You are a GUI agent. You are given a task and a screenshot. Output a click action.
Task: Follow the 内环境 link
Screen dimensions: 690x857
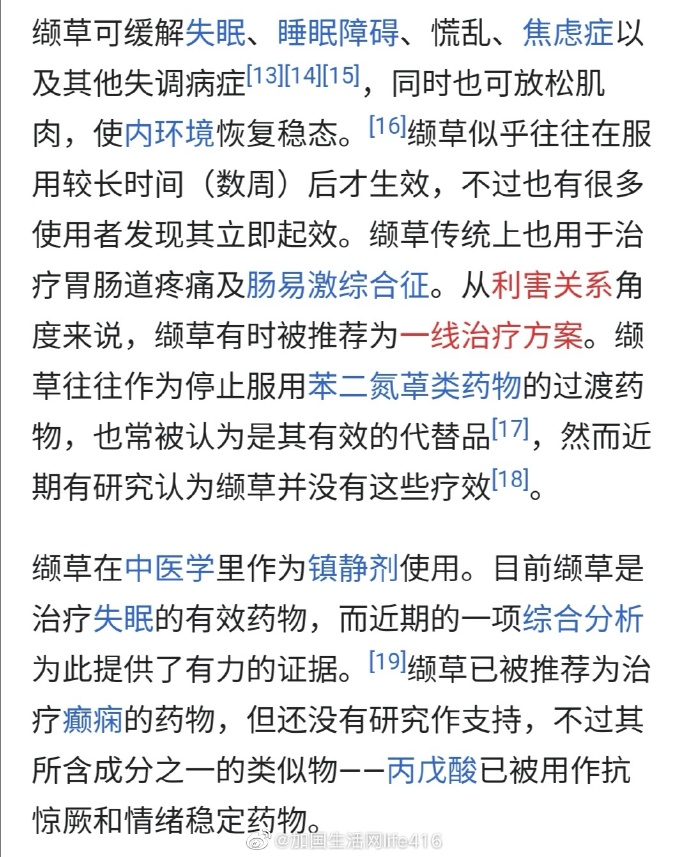click(170, 132)
